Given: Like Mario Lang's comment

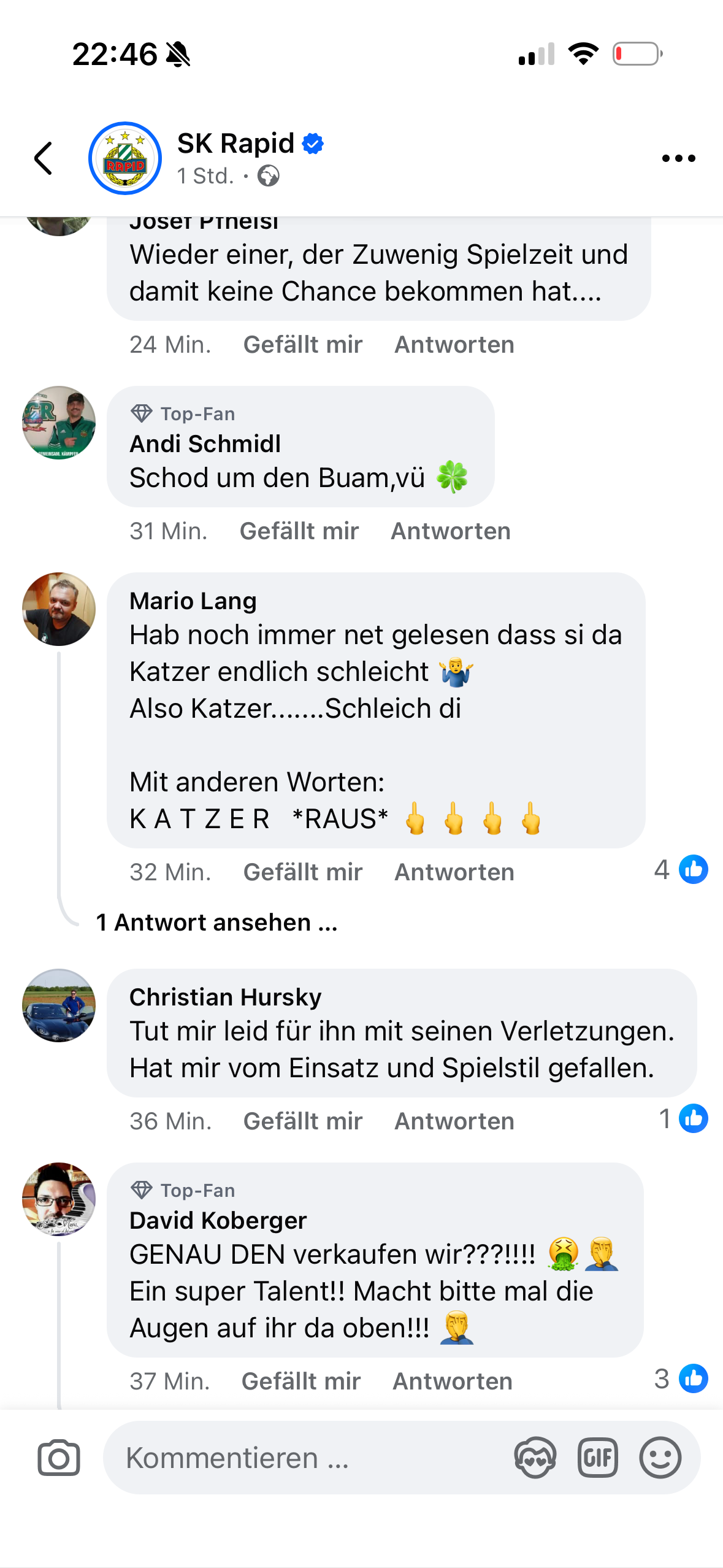Looking at the screenshot, I should click(x=302, y=872).
